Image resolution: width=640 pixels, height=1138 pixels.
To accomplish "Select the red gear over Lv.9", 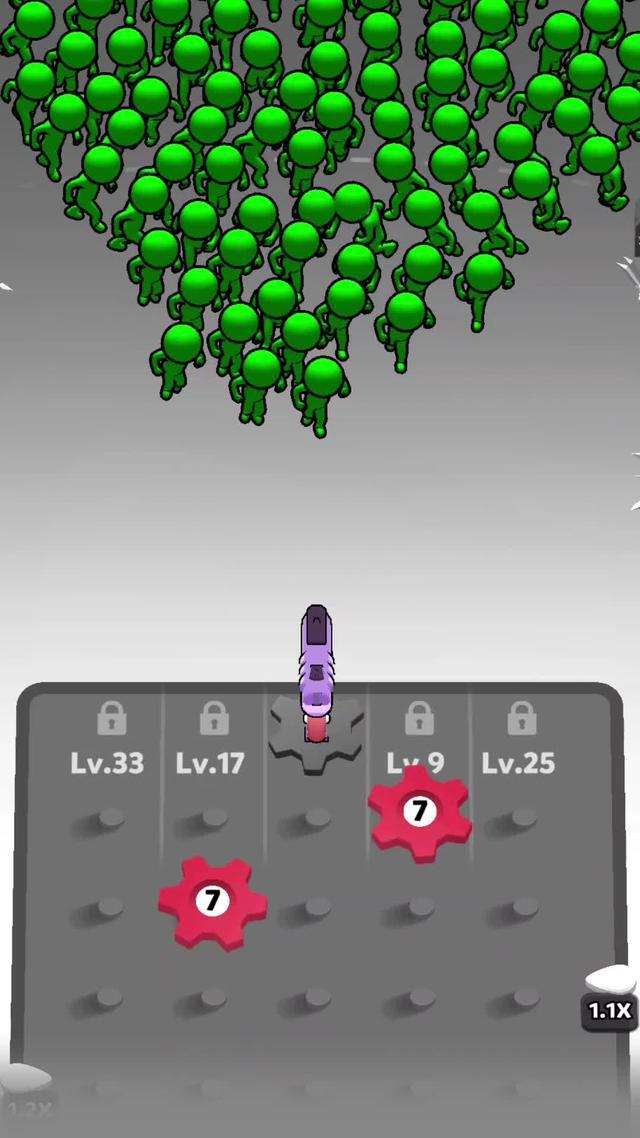I will tap(419, 811).
